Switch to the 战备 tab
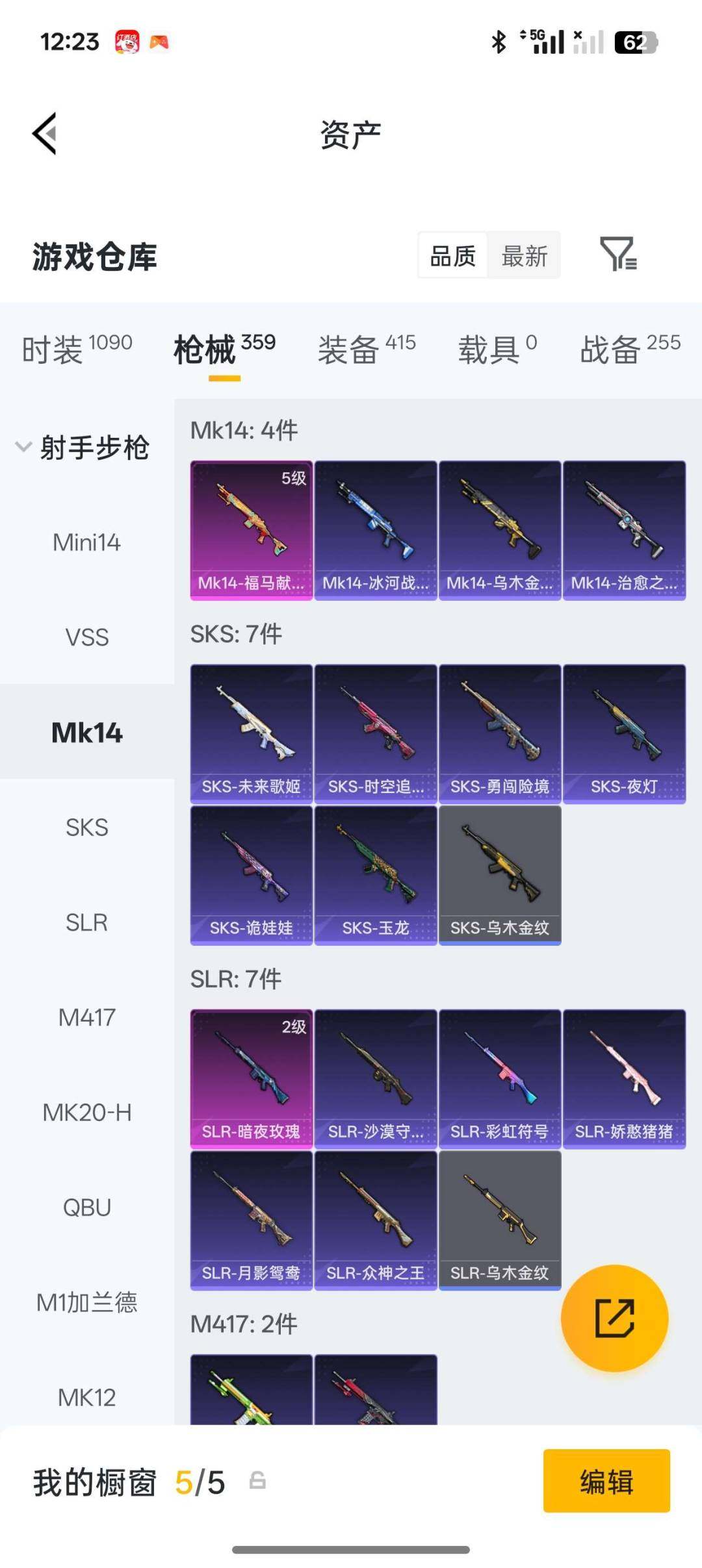The height and width of the screenshot is (1568, 702). 629,349
